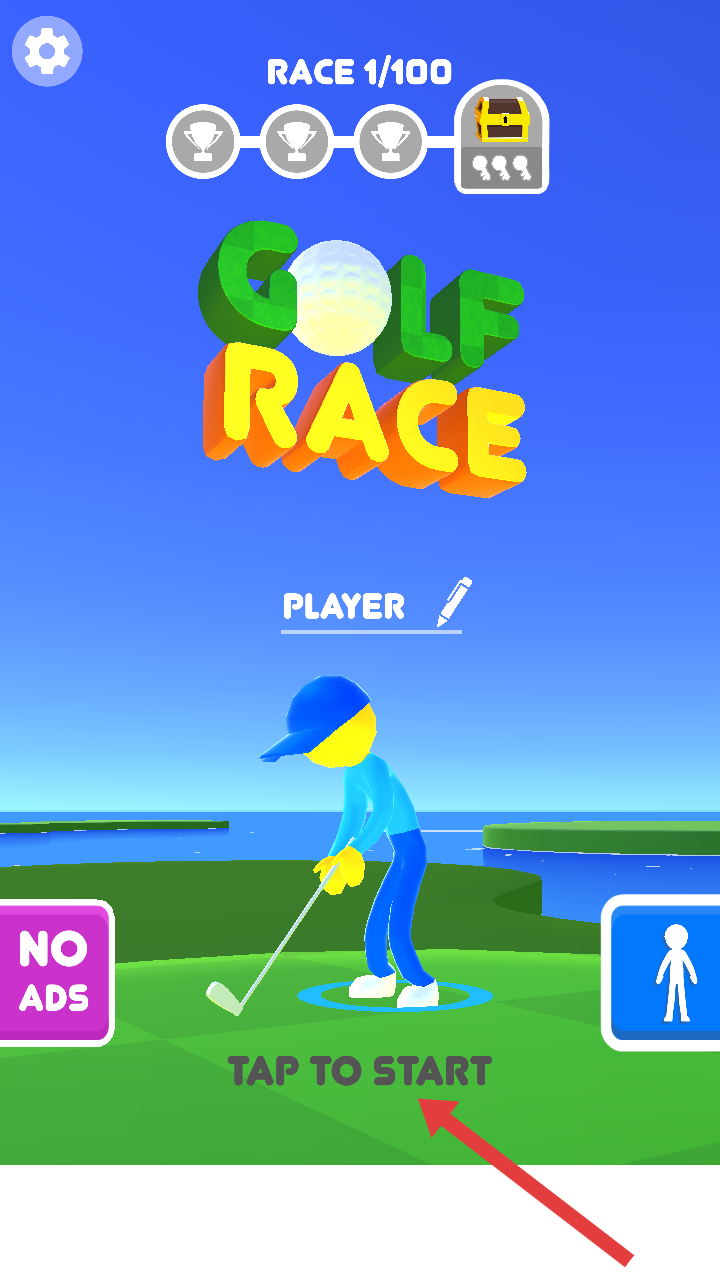Tap to start the race
Viewport: 720px width, 1280px height.
point(360,1071)
